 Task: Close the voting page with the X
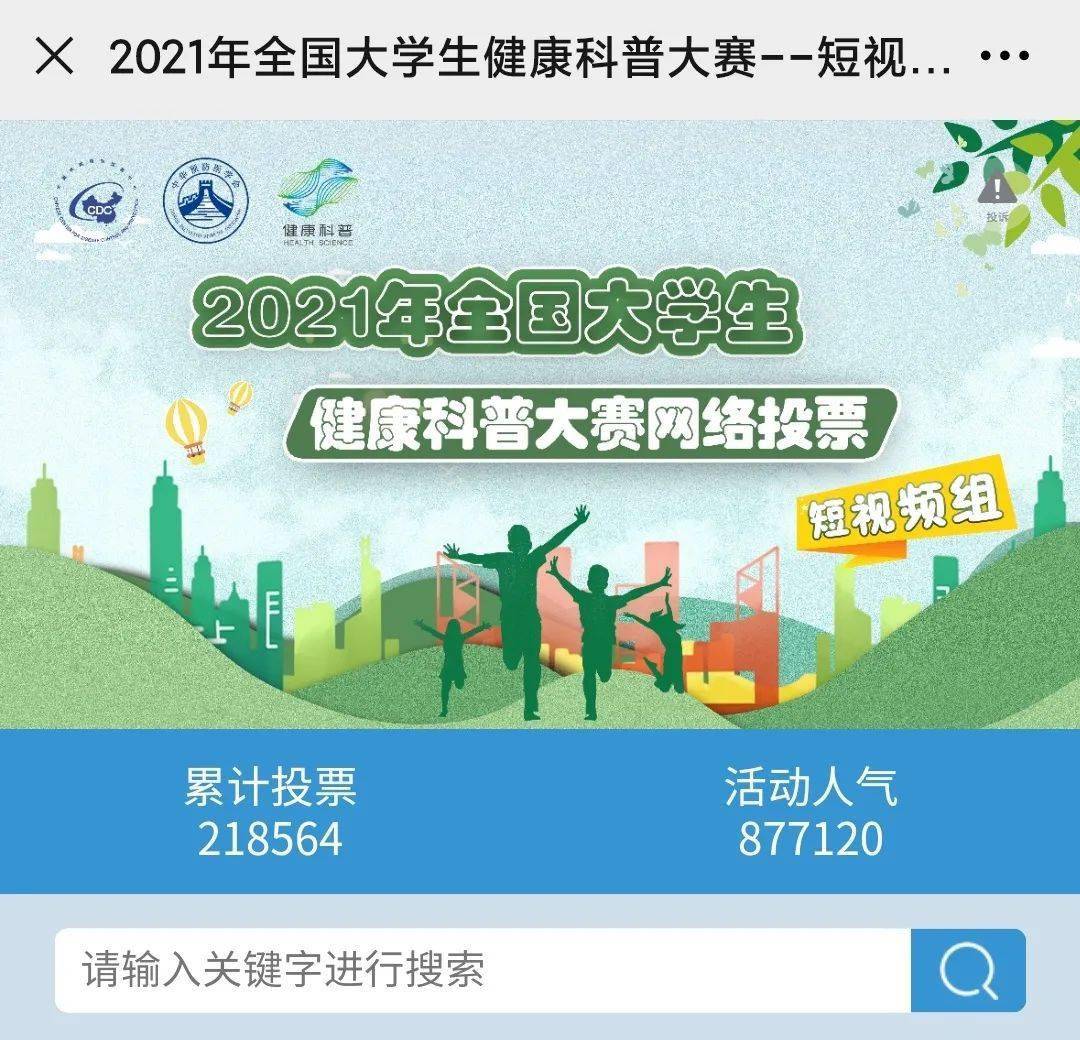[54, 59]
